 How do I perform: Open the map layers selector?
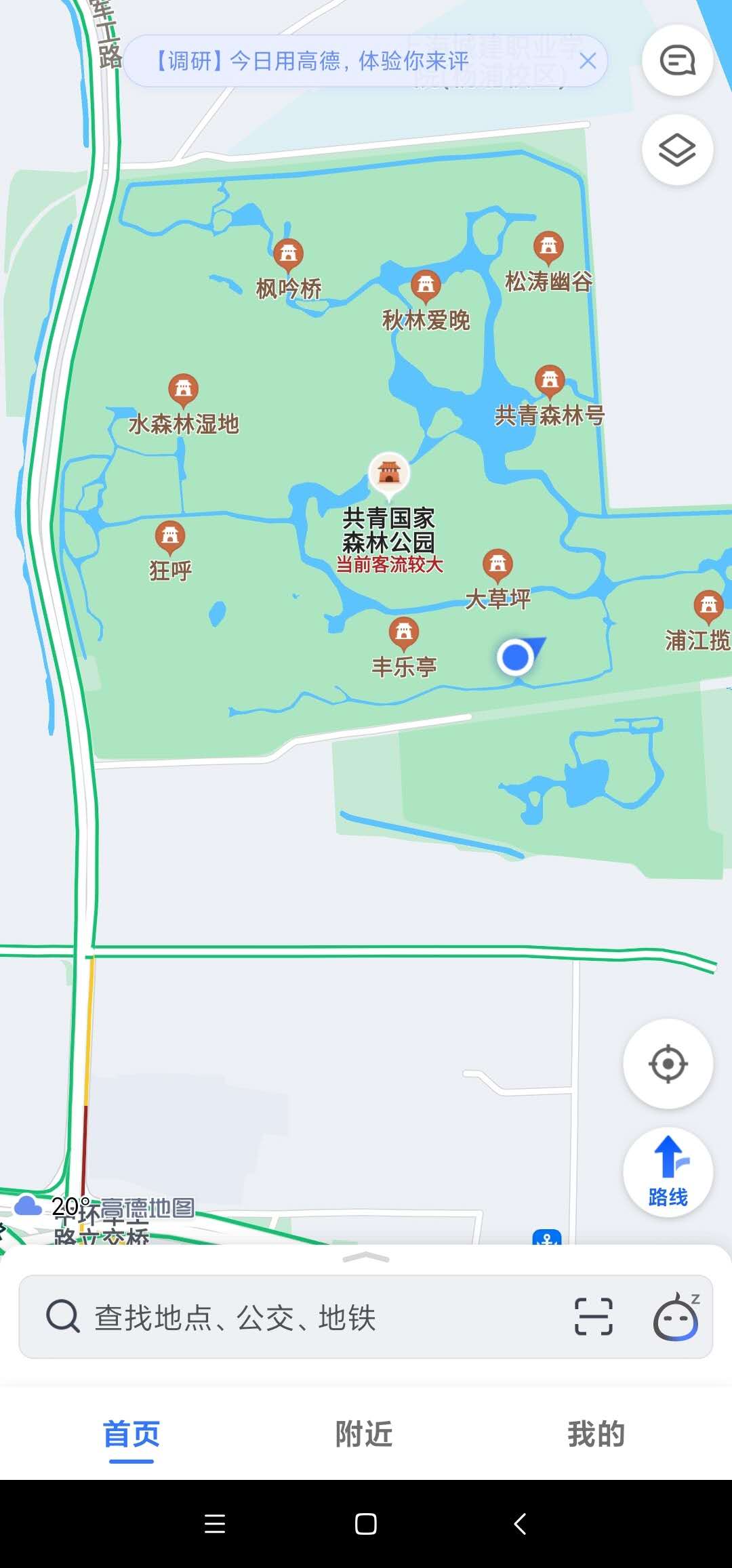(677, 150)
